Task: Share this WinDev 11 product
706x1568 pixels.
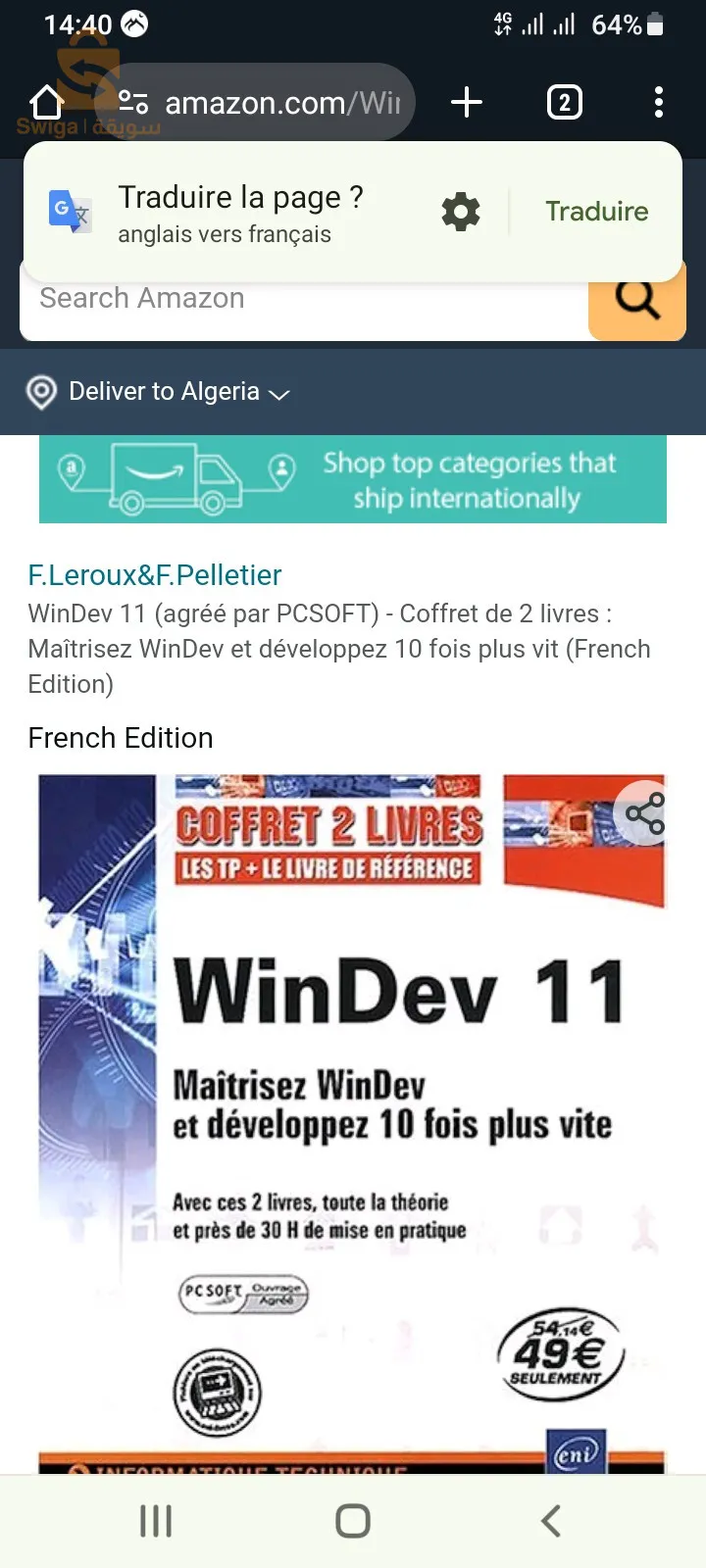Action: [x=644, y=813]
